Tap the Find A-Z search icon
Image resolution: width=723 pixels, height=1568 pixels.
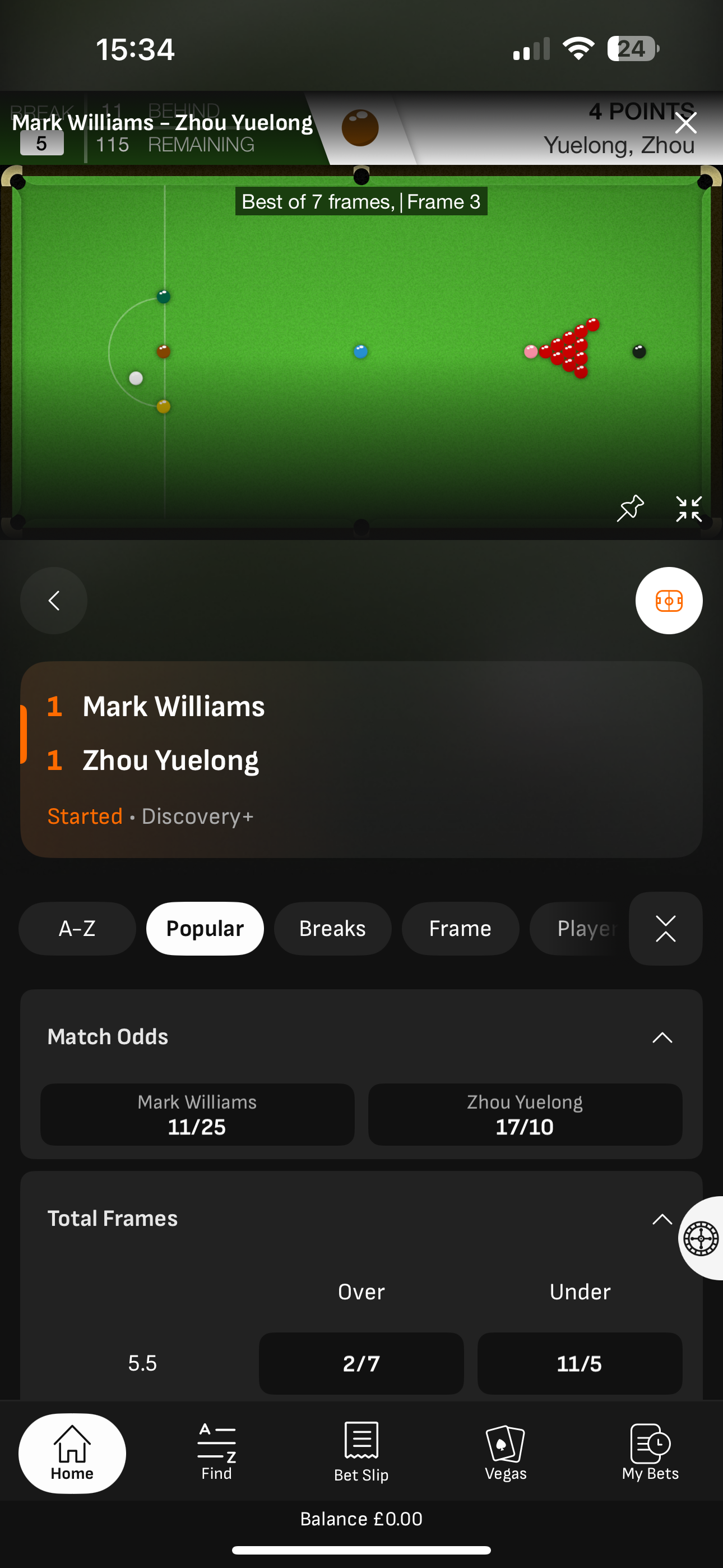(x=217, y=1455)
